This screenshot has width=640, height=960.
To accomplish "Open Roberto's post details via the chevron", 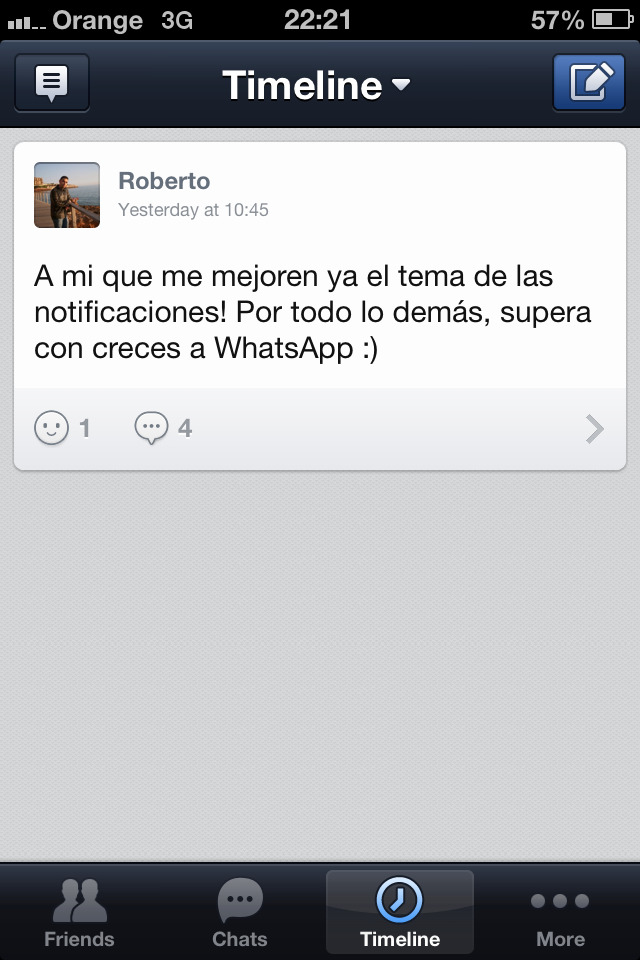I will [594, 429].
